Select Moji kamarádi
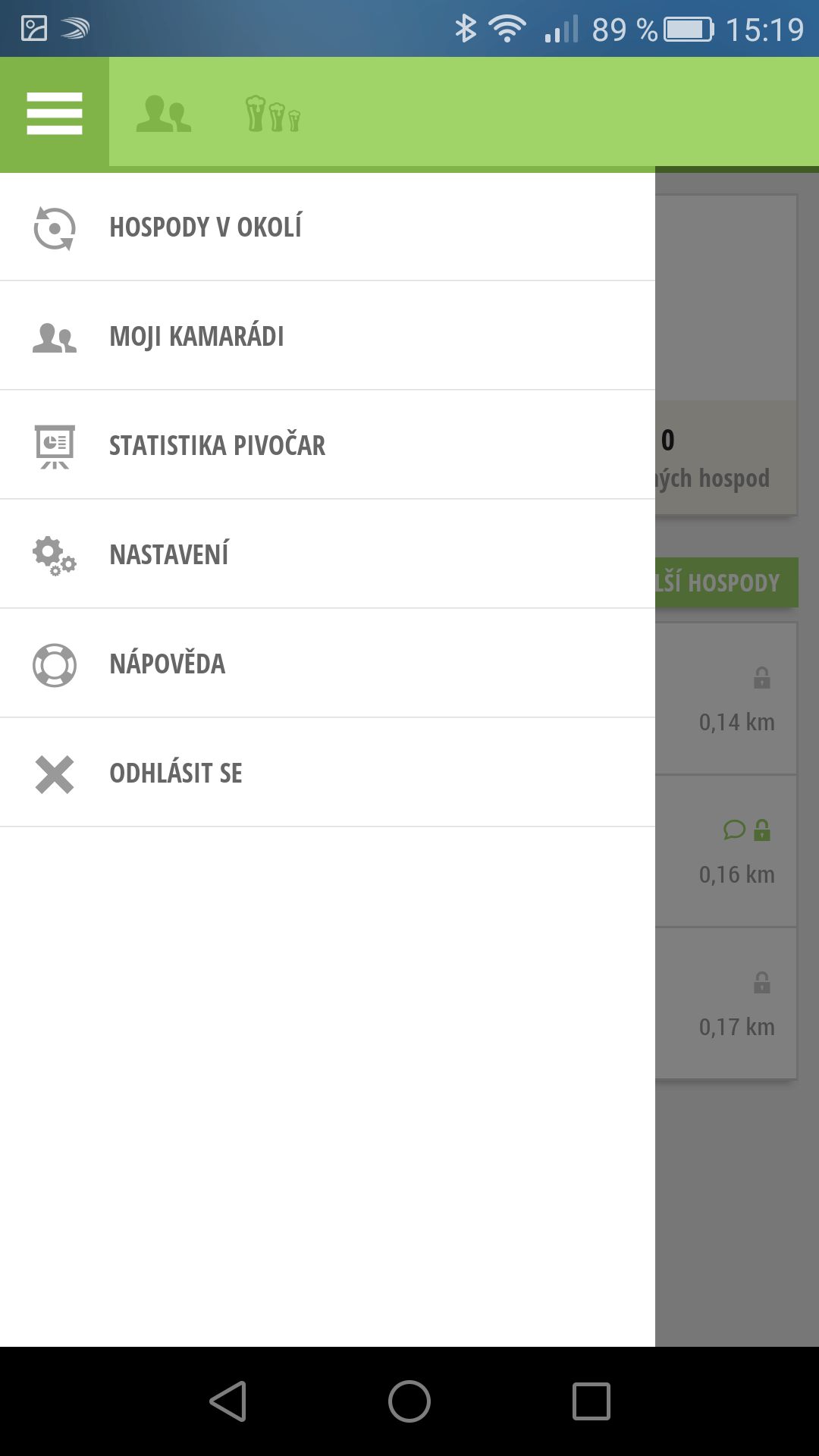The width and height of the screenshot is (819, 1456). [328, 336]
